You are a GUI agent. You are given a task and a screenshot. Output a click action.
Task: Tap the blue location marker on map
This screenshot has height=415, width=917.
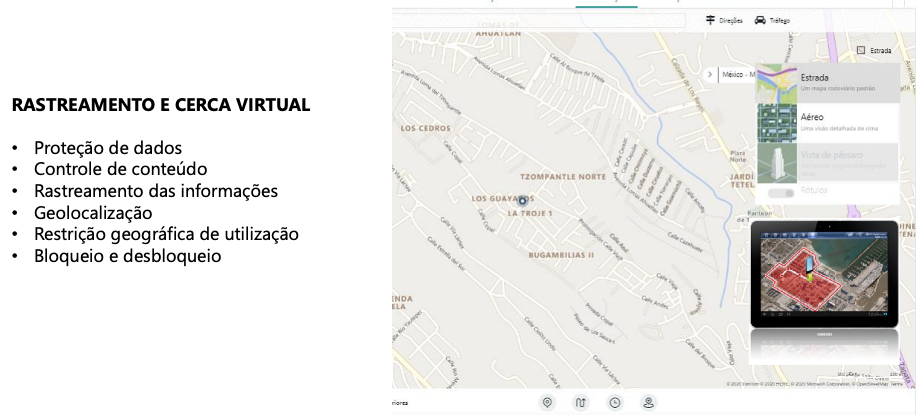[x=522, y=201]
